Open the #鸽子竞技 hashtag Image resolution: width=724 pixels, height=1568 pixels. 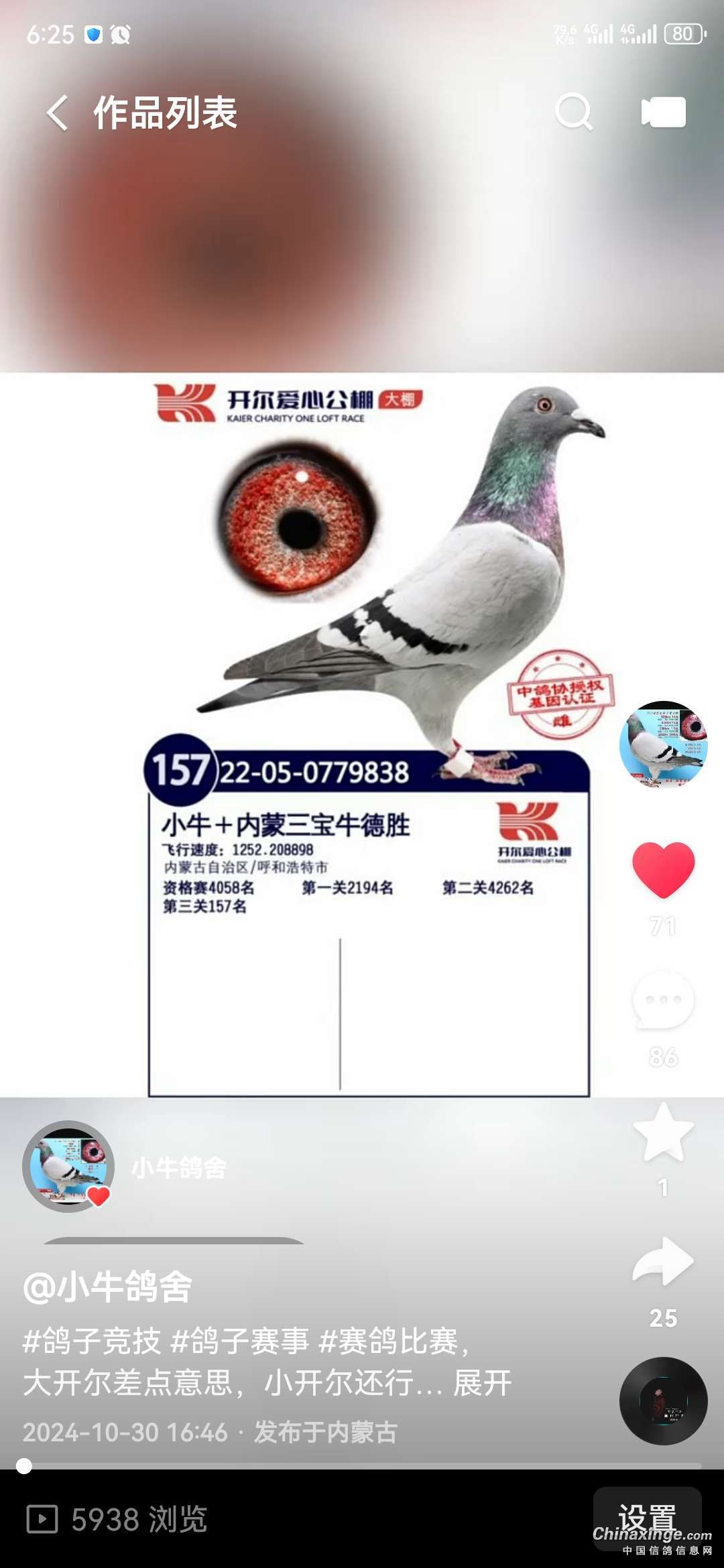pos(92,1341)
